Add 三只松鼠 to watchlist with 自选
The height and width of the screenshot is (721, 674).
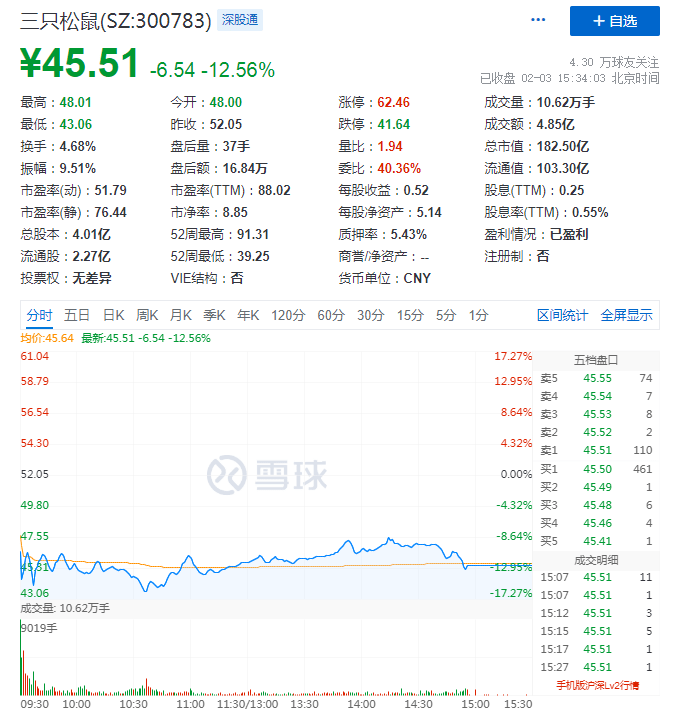615,21
